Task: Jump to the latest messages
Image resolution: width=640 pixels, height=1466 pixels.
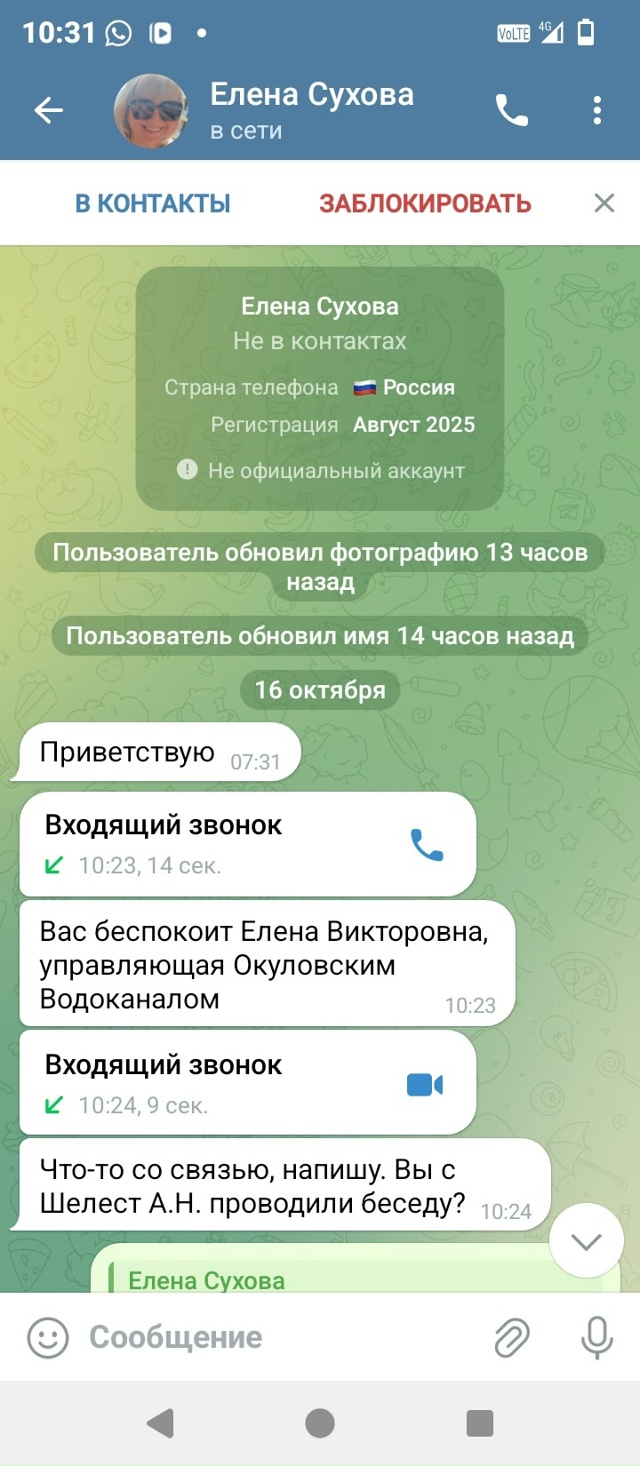Action: tap(586, 1241)
